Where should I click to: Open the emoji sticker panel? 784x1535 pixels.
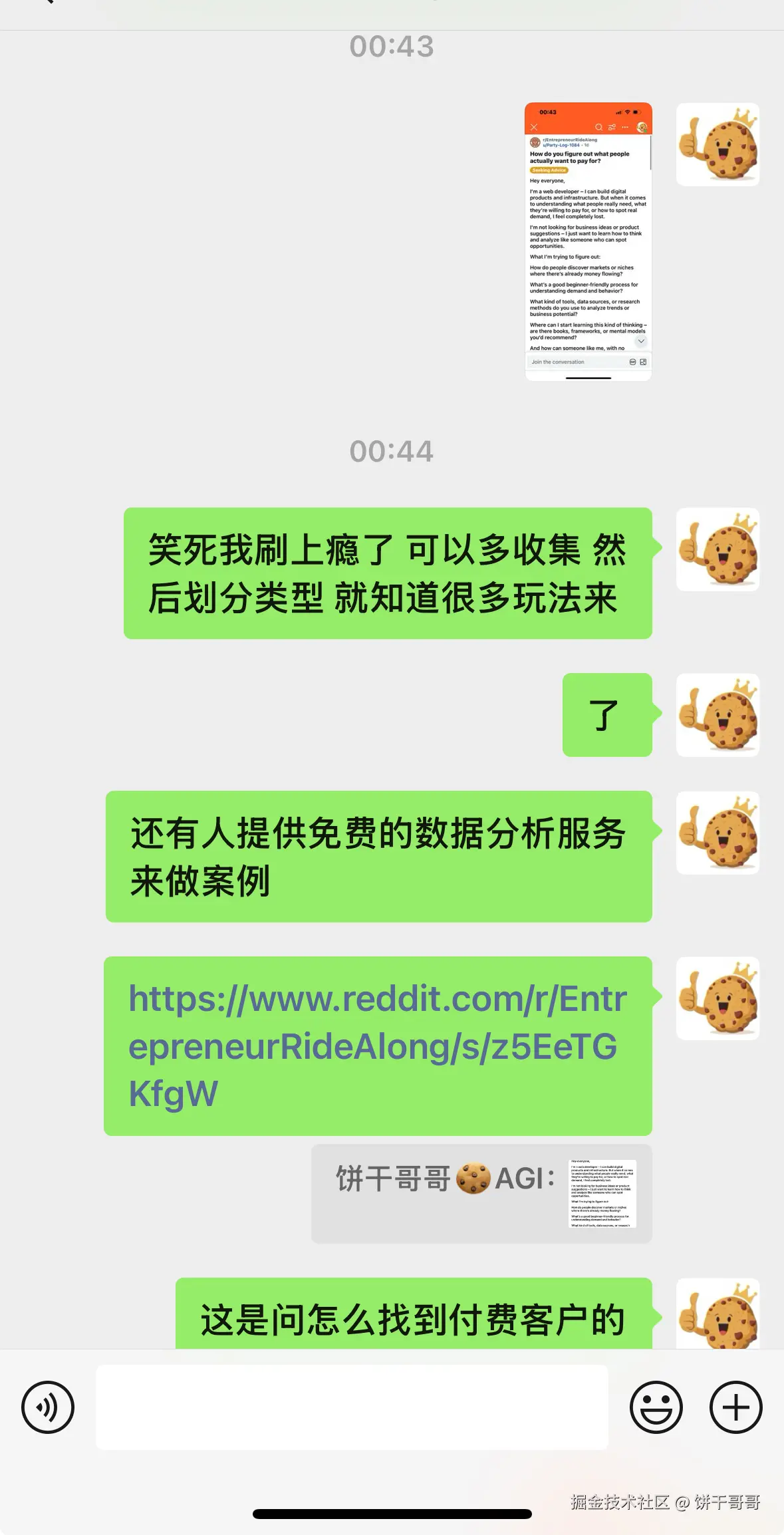point(656,1407)
